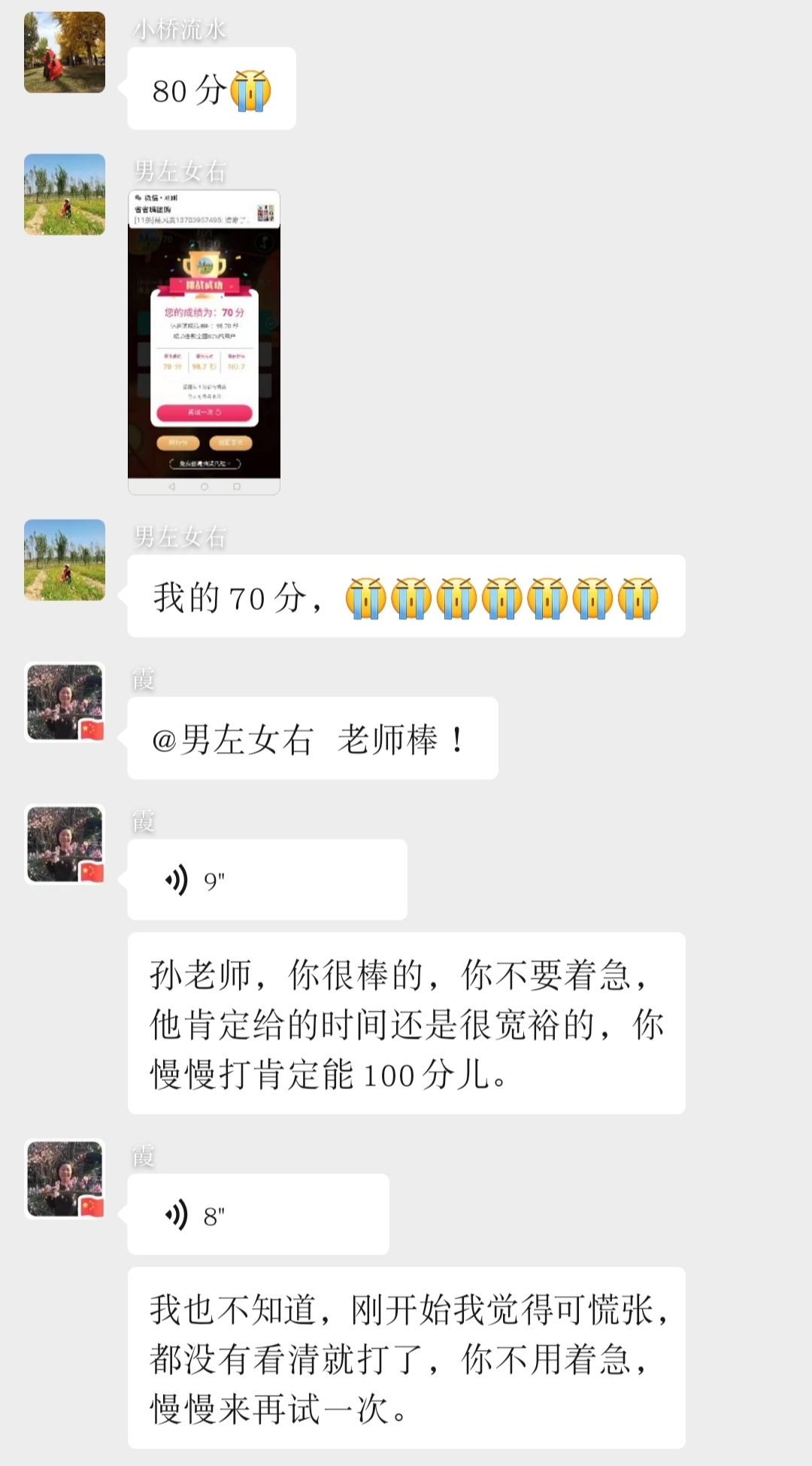This screenshot has height=1466, width=812.
Task: Open 霞's avatar next to 老师棒 message
Action: click(65, 702)
